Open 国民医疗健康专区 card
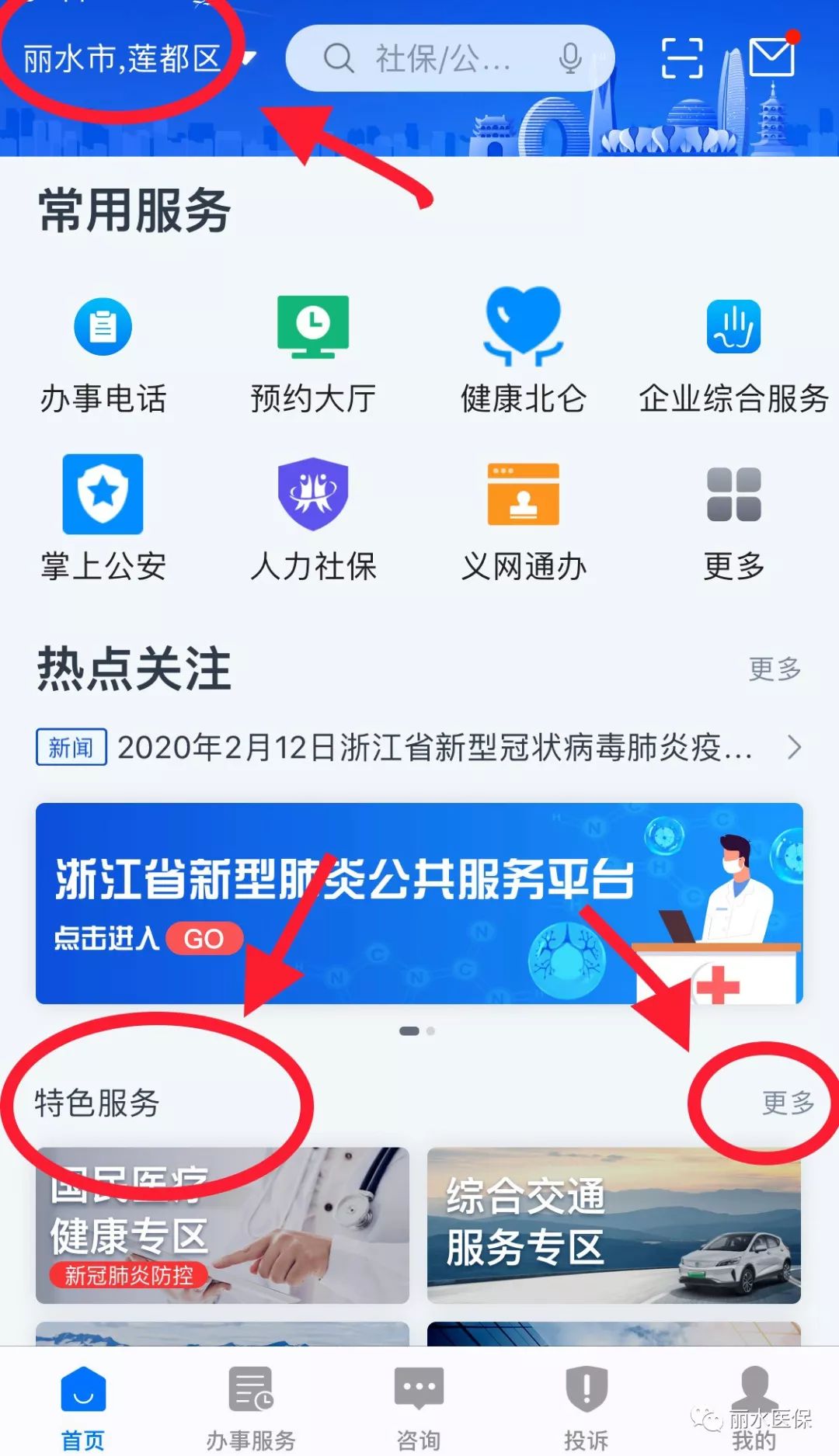This screenshot has height=1456, width=839. click(222, 1225)
